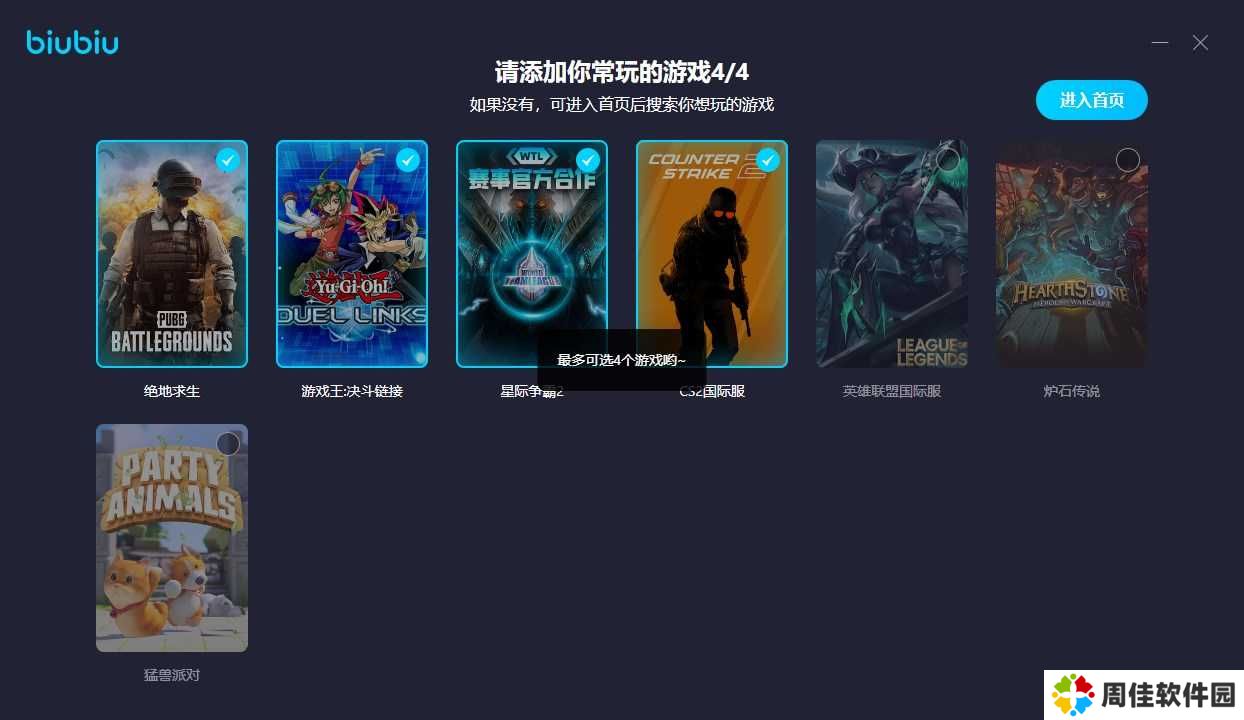The height and width of the screenshot is (720, 1244).
Task: Select the 炉石传说 game card
Action: 1072,254
